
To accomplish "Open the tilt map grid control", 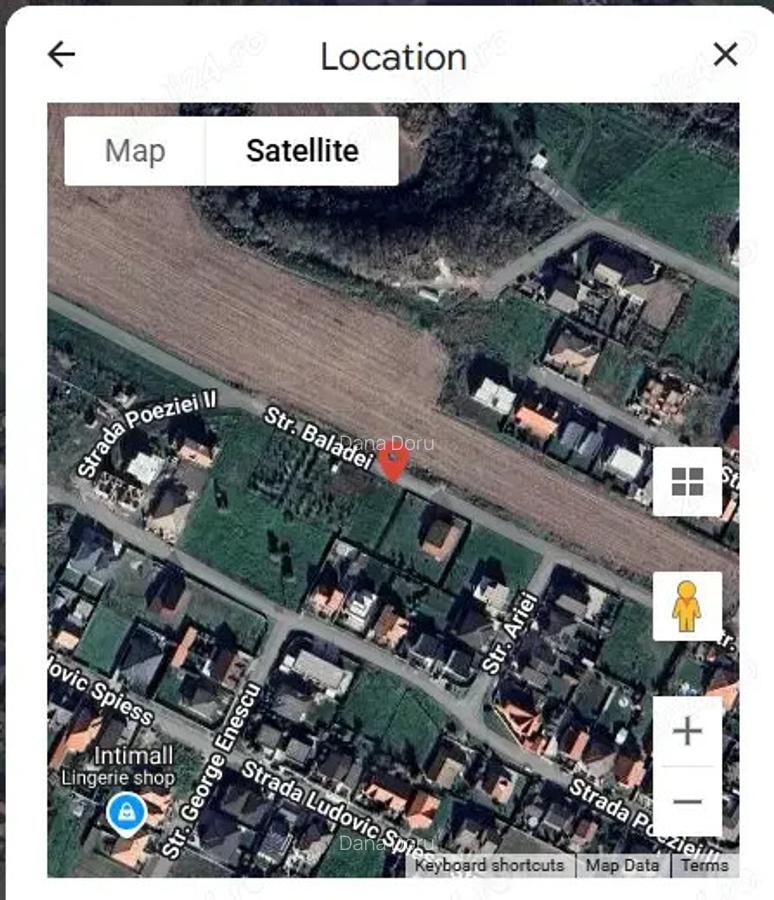I will click(x=687, y=482).
